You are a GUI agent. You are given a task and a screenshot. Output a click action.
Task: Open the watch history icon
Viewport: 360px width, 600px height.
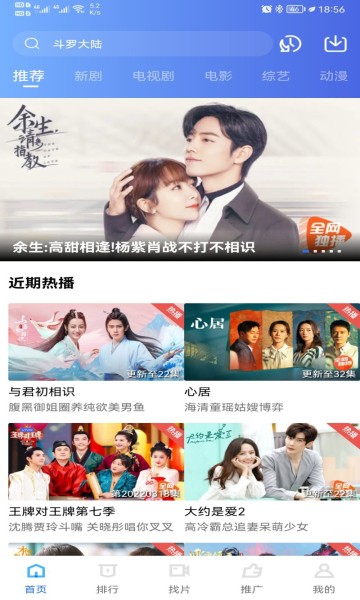click(x=290, y=44)
